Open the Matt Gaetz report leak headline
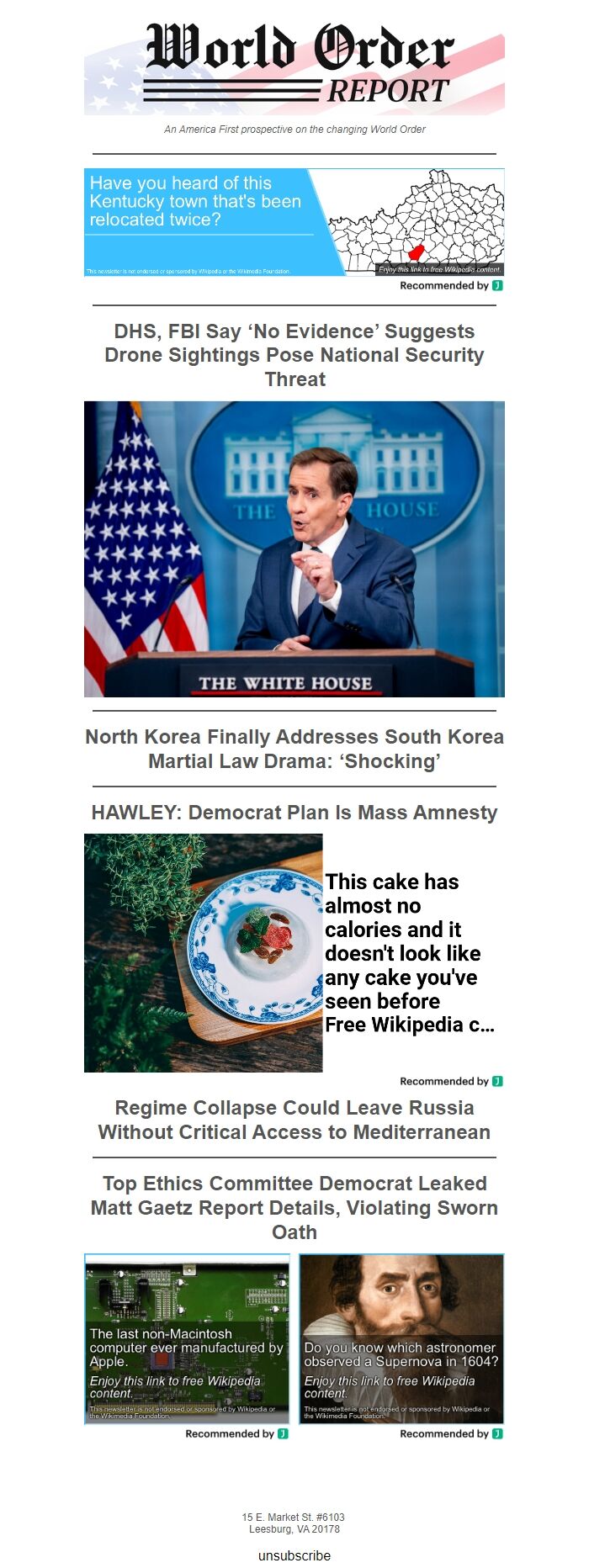Screen dimensions: 589x1568 (294, 1207)
